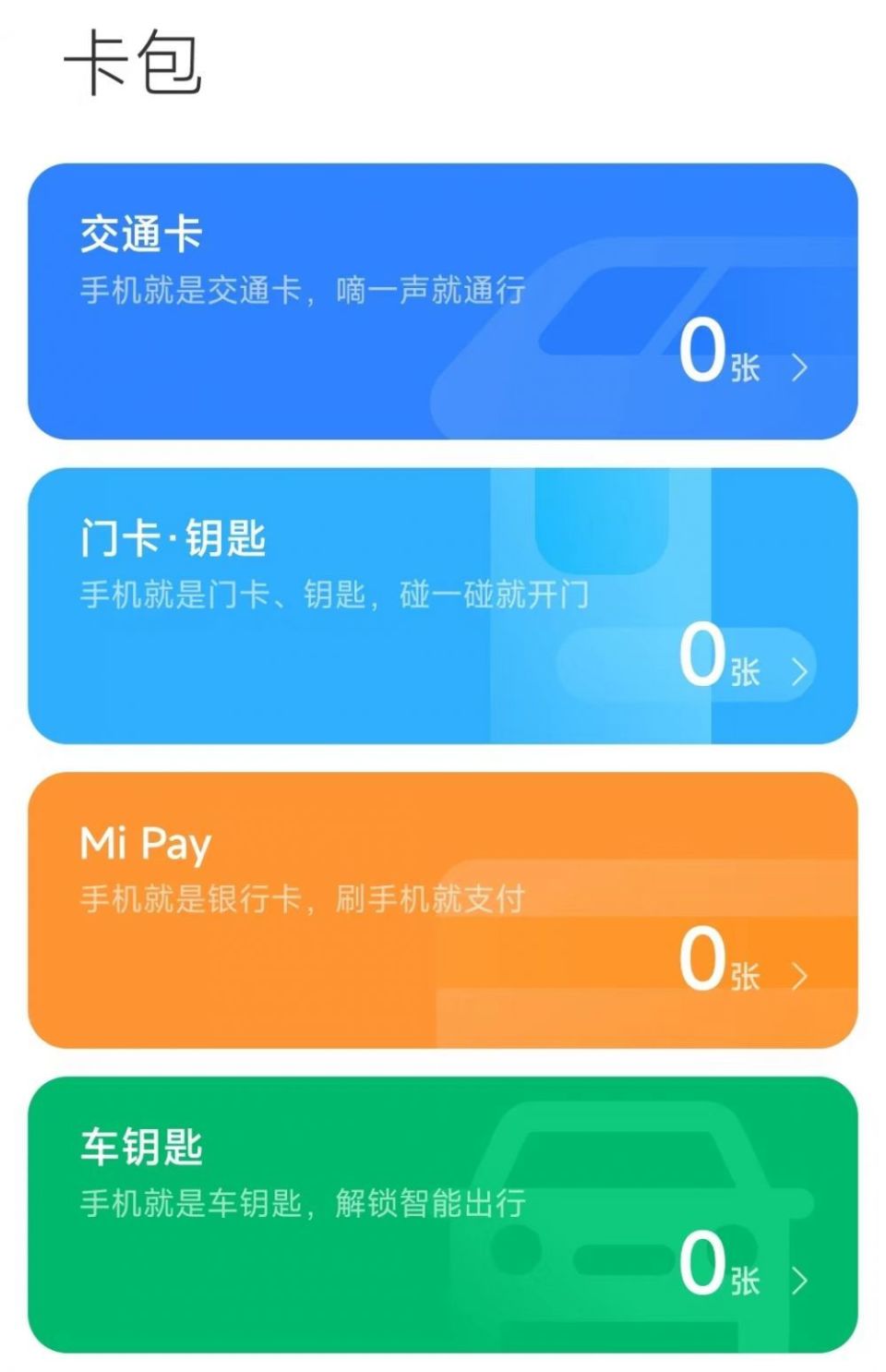
Task: Open the Mi Pay bank card section
Action: pos(443,909)
